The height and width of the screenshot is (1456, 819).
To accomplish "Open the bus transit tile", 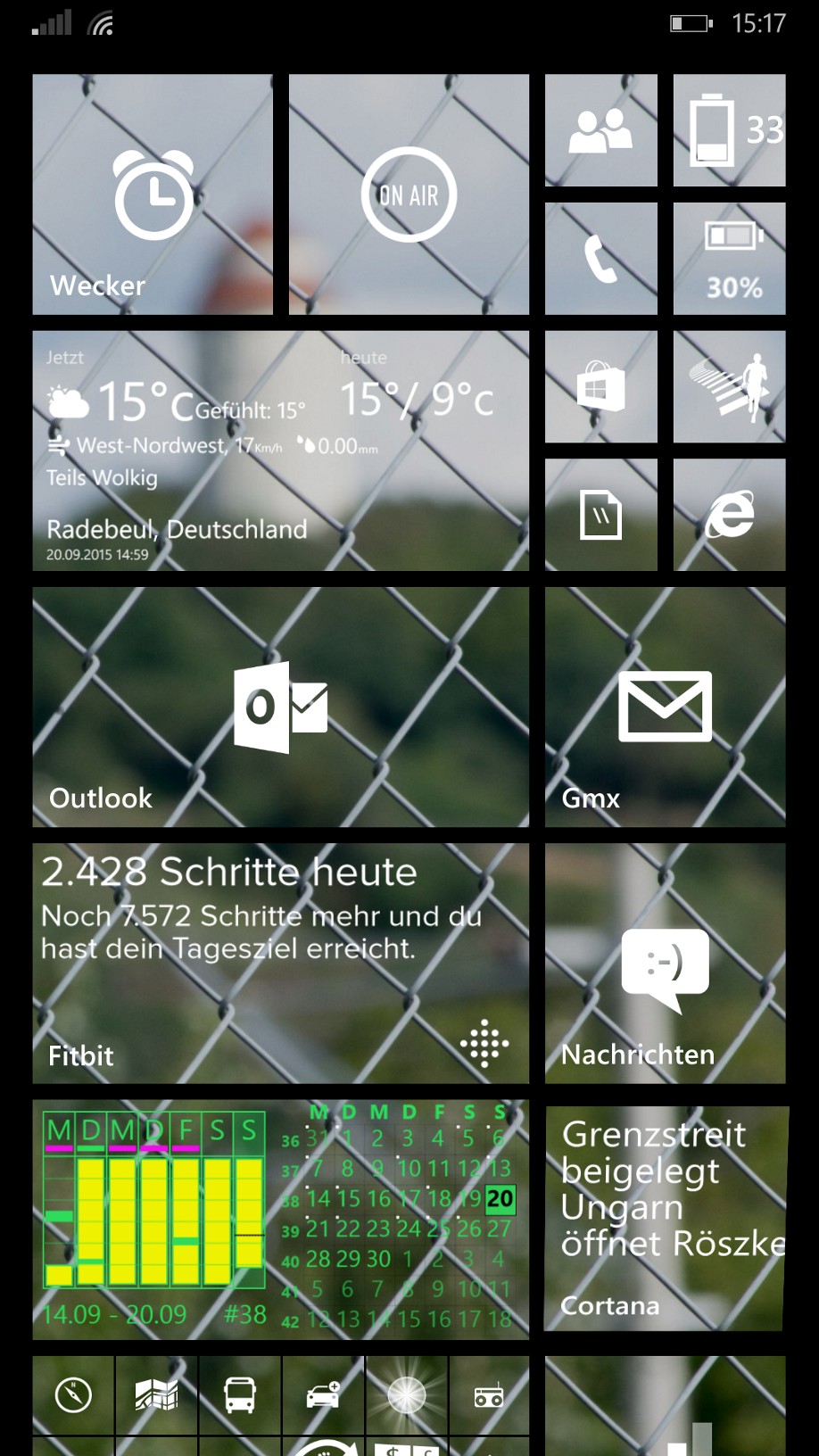I will pos(239,1395).
